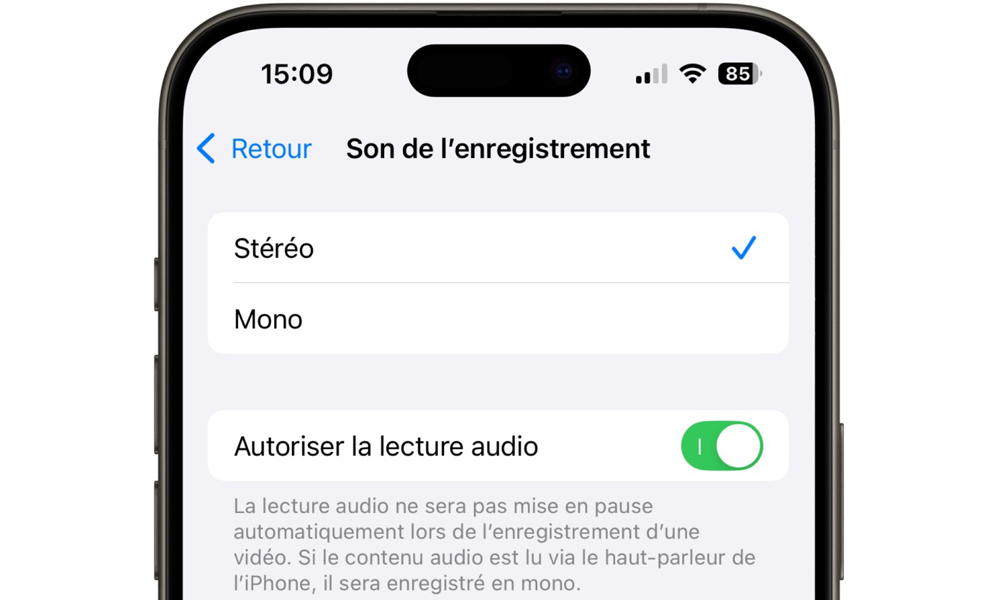The image size is (1000, 600).
Task: Go back with the Retour button
Action: 255,149
